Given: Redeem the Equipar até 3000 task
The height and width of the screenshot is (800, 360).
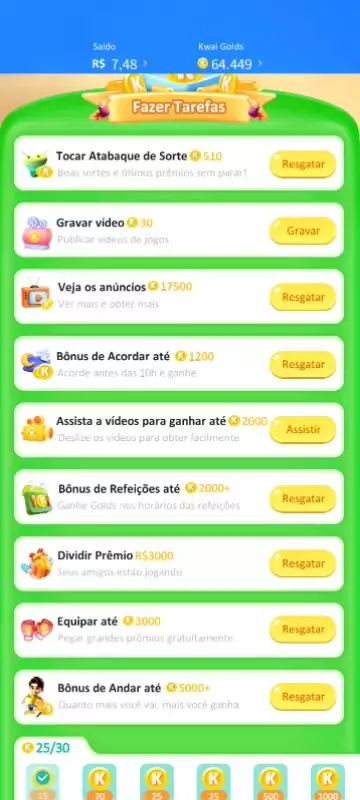Looking at the screenshot, I should coord(303,630).
